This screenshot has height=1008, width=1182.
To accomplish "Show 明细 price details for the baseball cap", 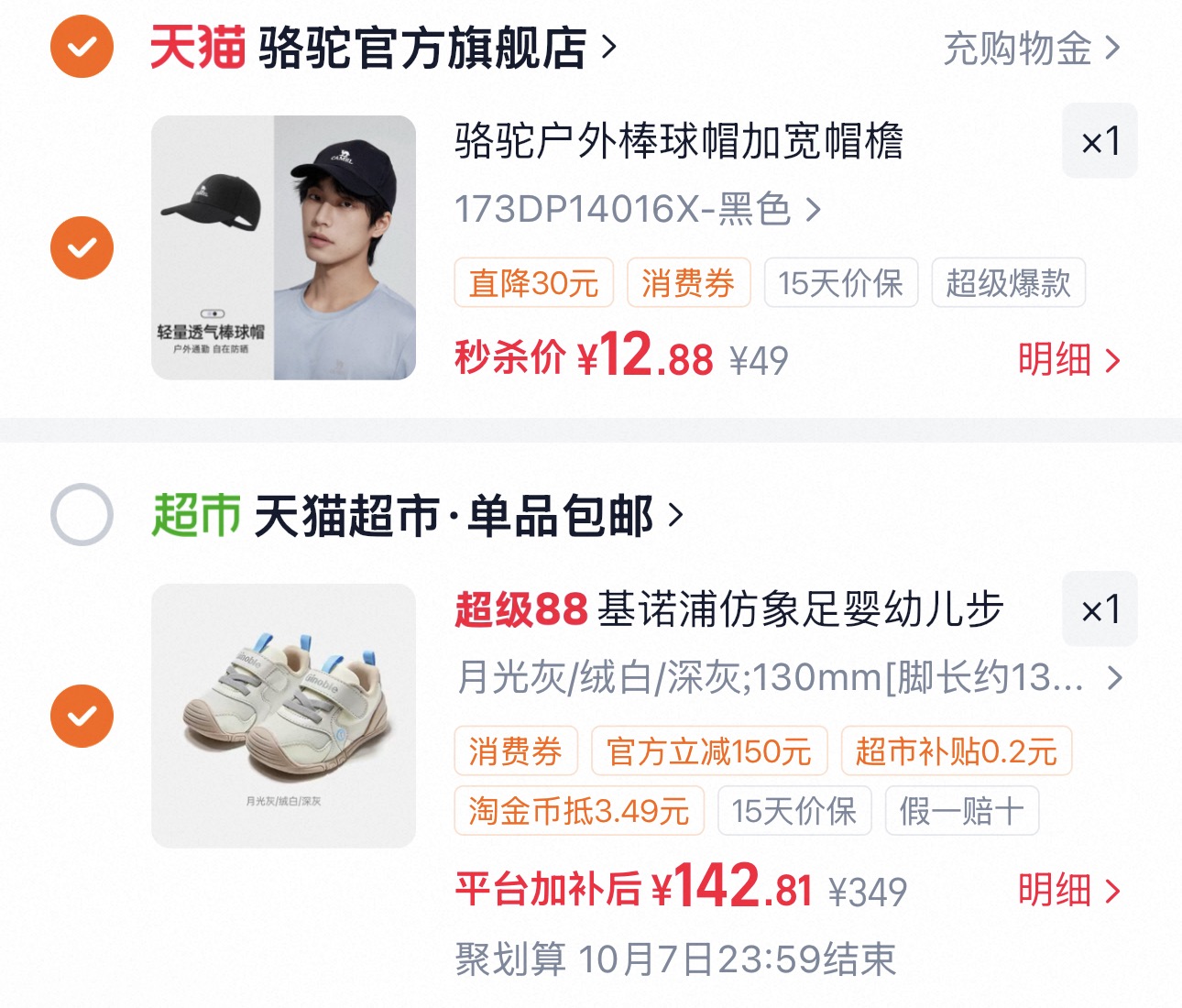I will [x=1069, y=359].
